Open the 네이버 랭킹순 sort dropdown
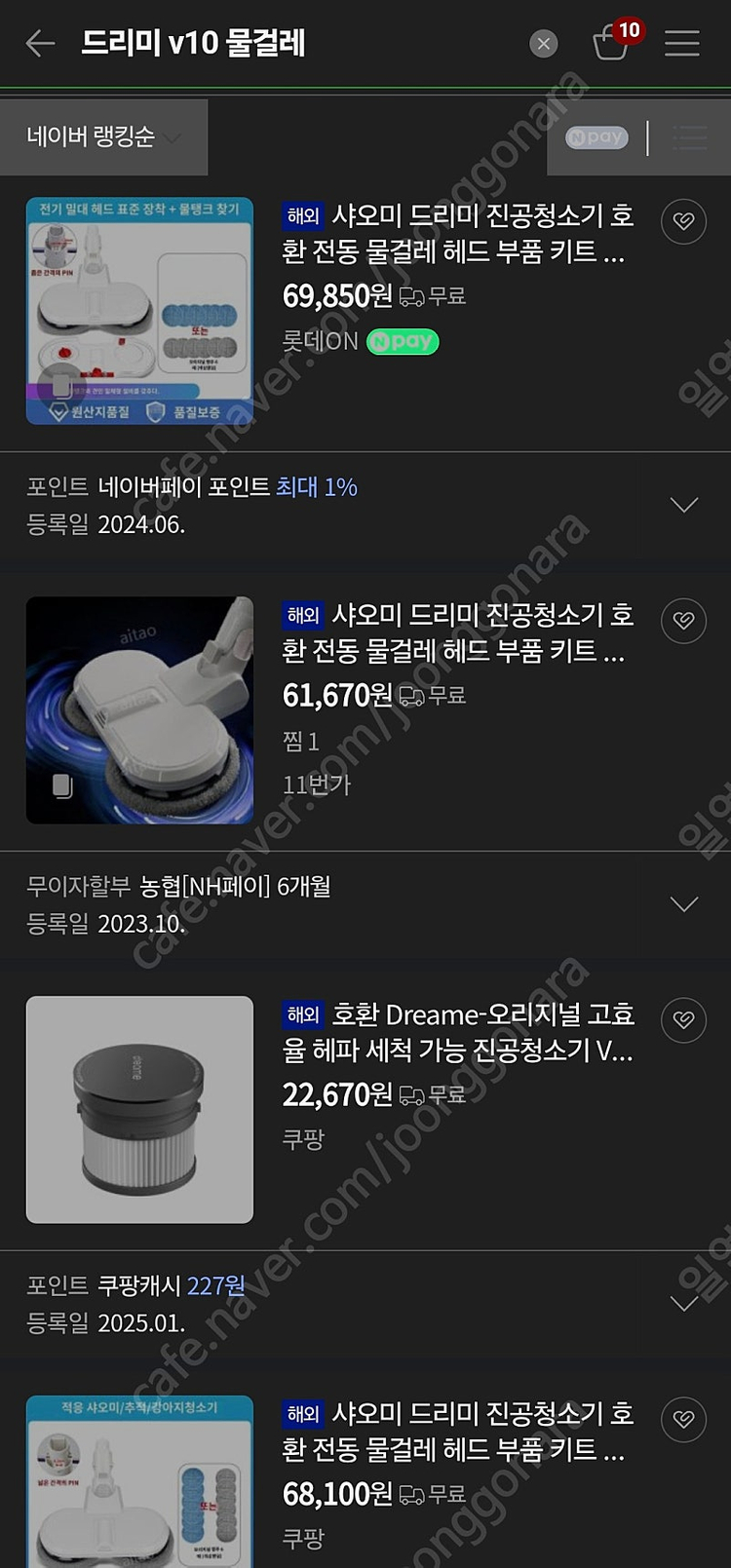731x1568 pixels. click(103, 137)
